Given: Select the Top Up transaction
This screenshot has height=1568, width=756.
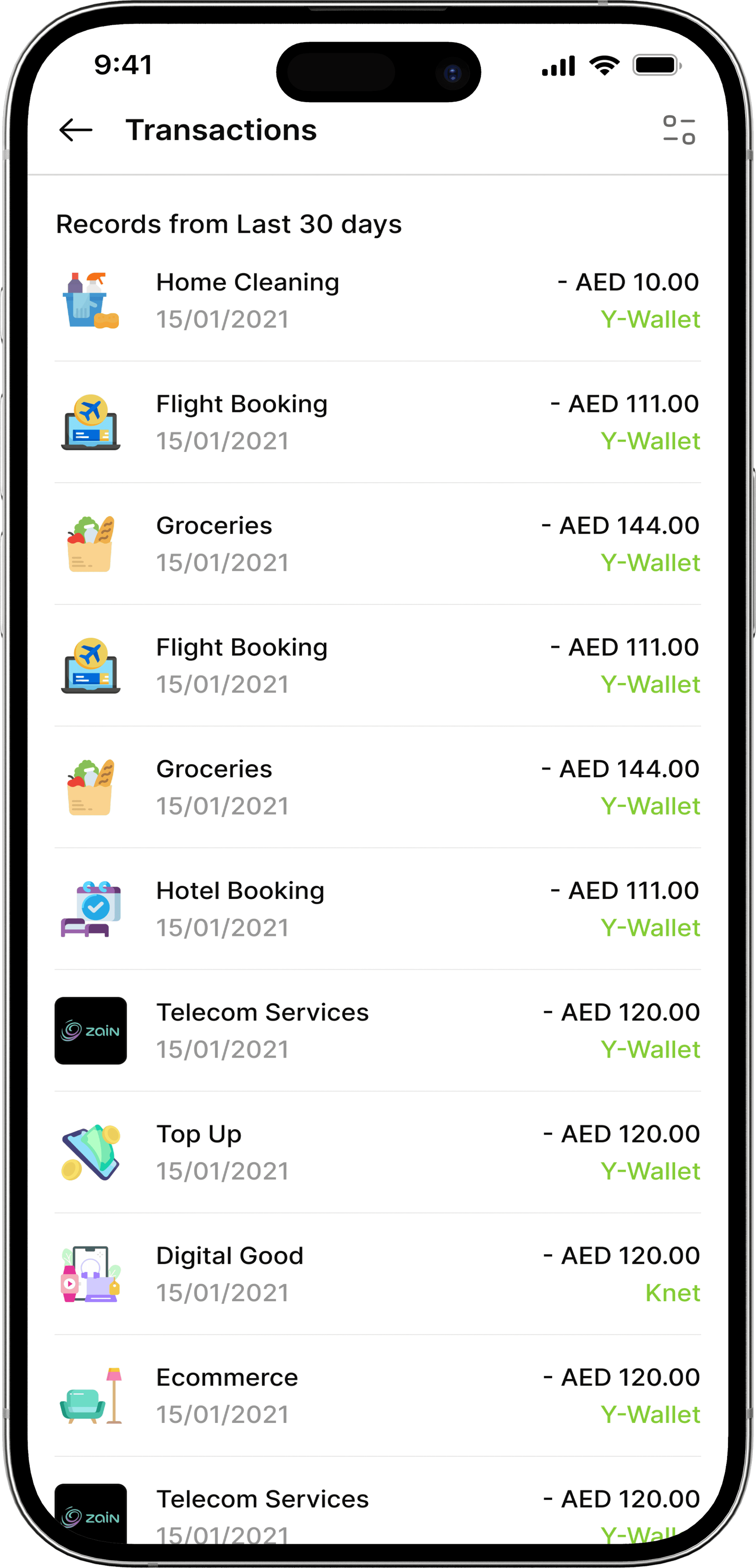Looking at the screenshot, I should pos(377,1152).
